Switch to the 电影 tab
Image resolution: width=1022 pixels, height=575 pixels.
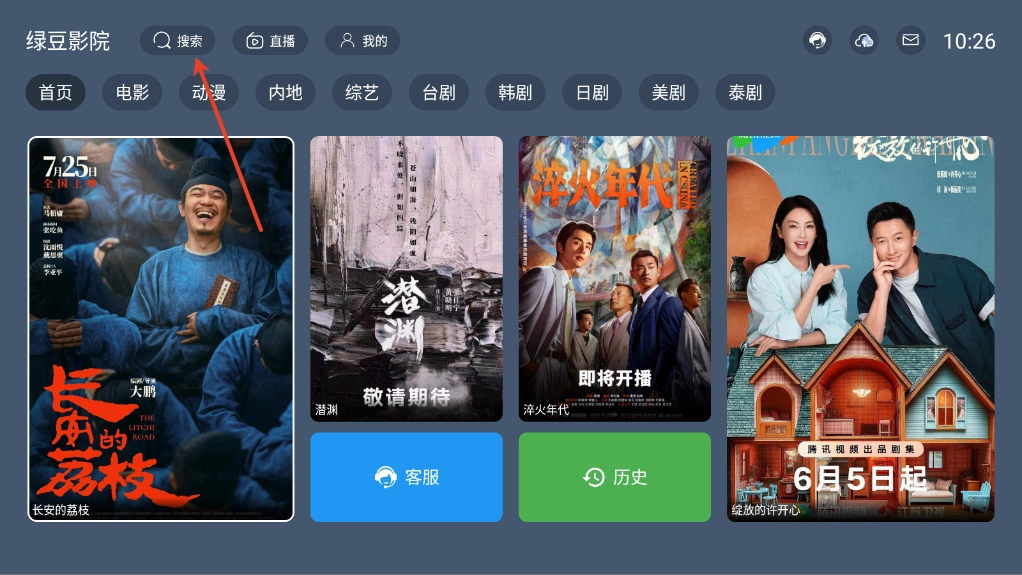pyautogui.click(x=132, y=93)
